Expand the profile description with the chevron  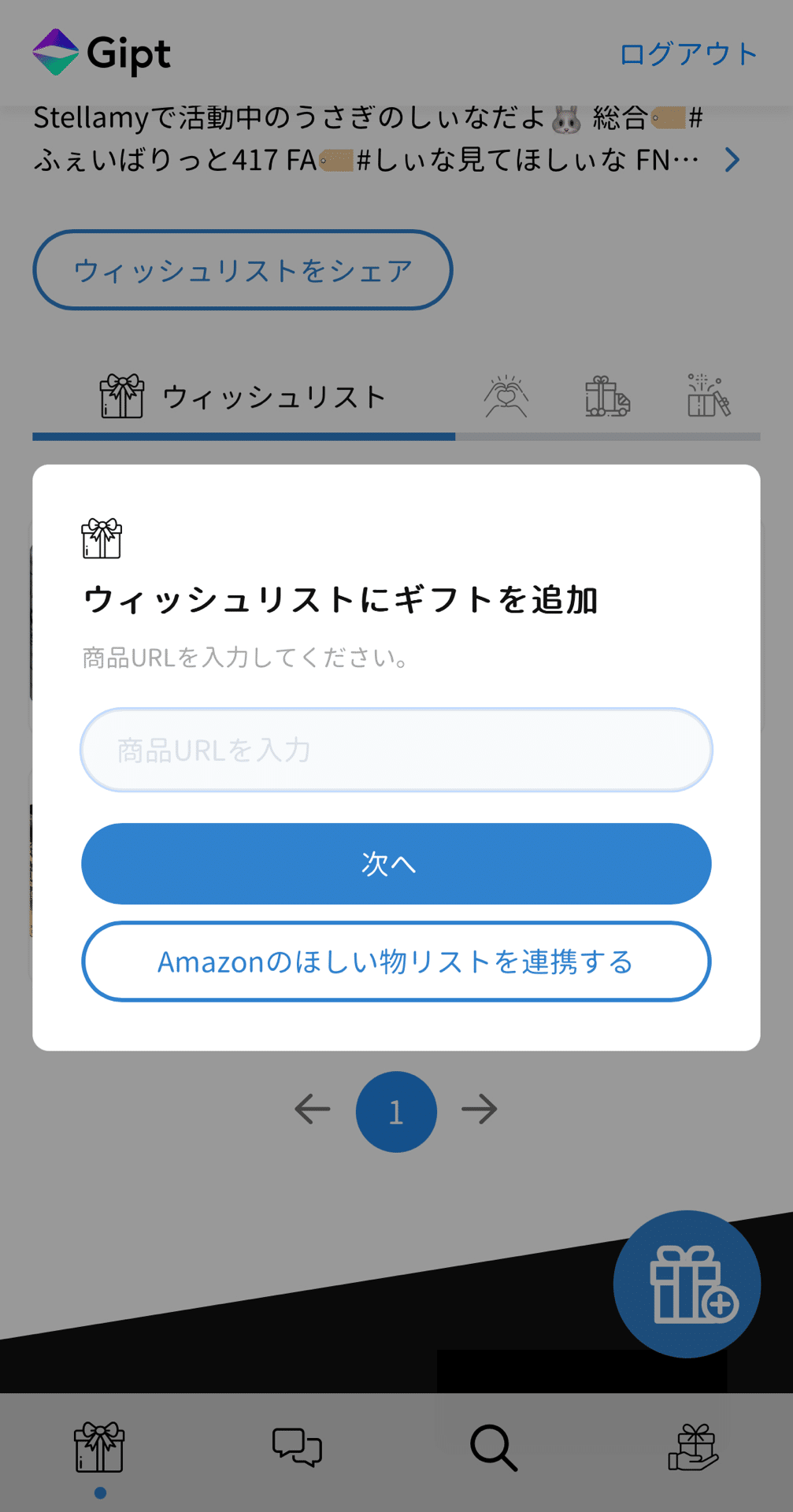[732, 160]
